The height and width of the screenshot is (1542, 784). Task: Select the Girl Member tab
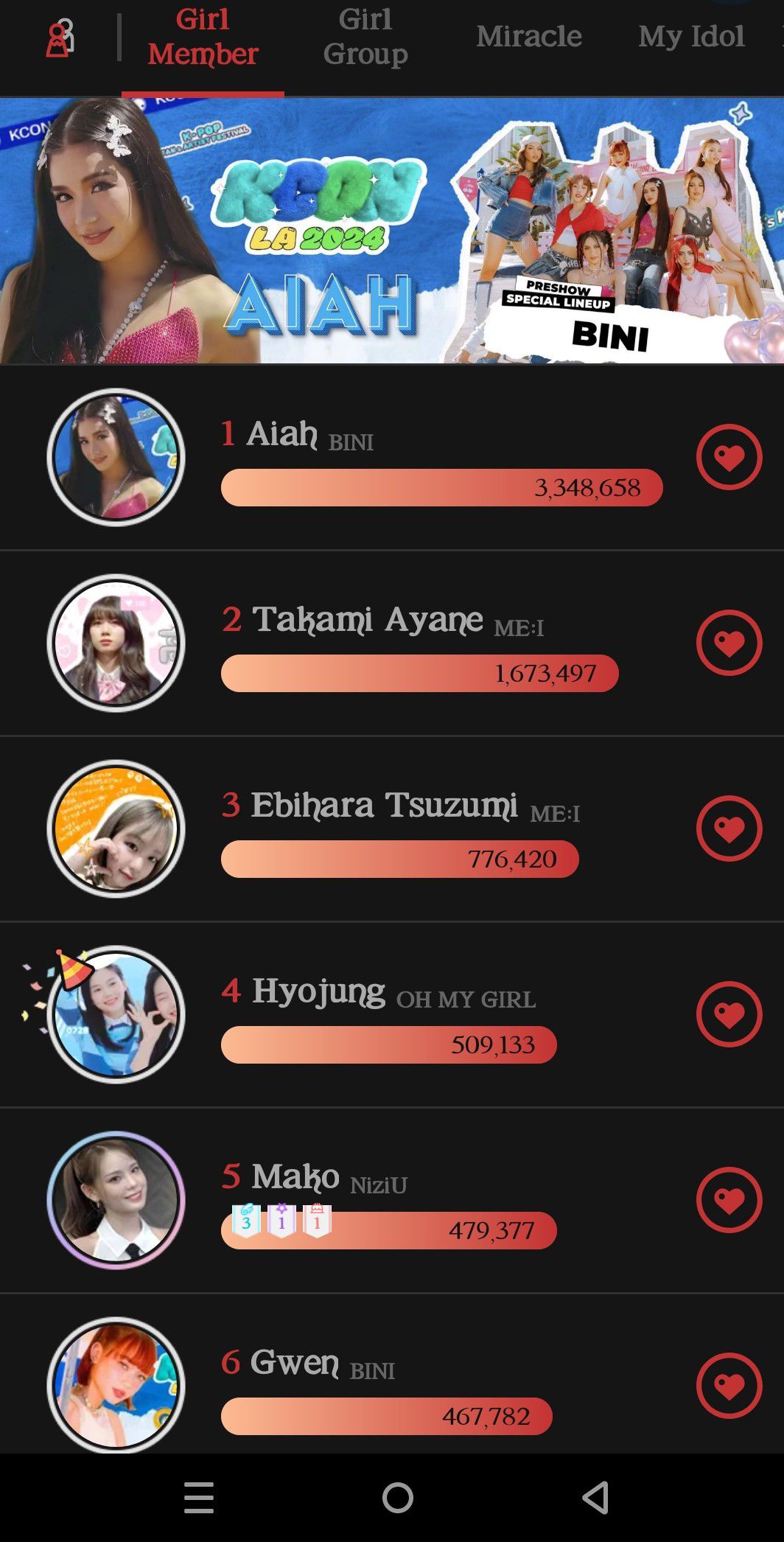[203, 37]
